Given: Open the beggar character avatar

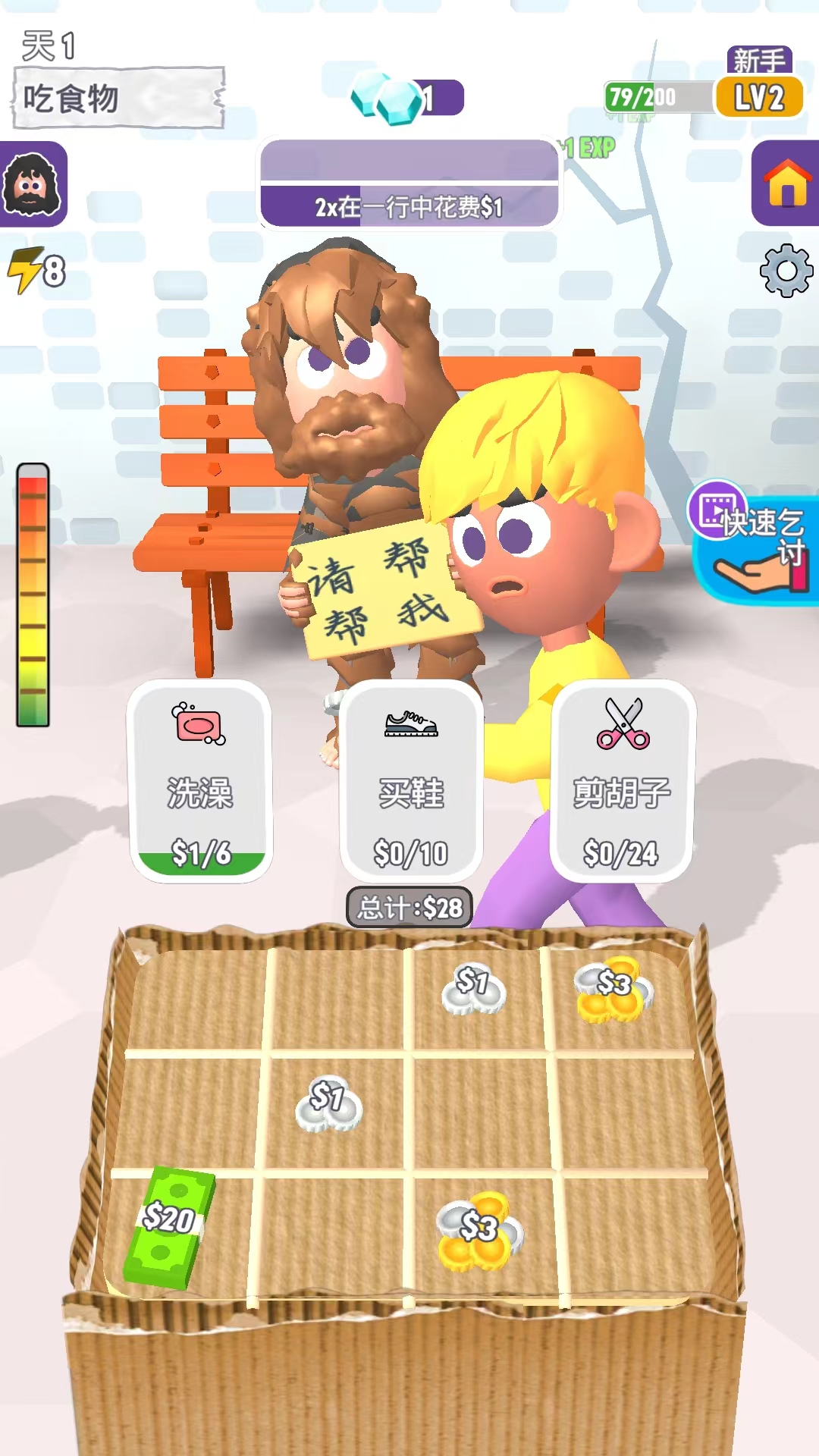Looking at the screenshot, I should (32, 184).
